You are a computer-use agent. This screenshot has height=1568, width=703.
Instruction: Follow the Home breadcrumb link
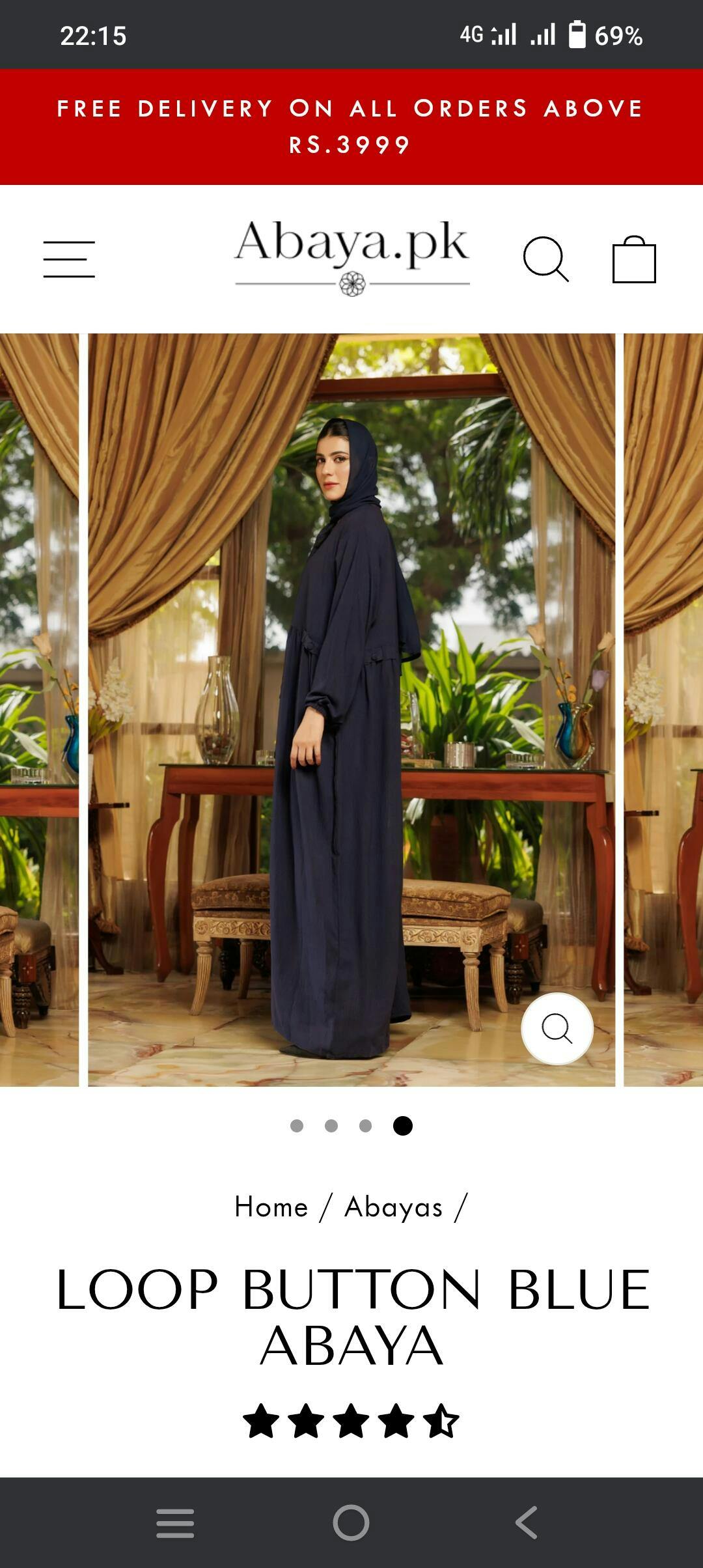tap(271, 1207)
